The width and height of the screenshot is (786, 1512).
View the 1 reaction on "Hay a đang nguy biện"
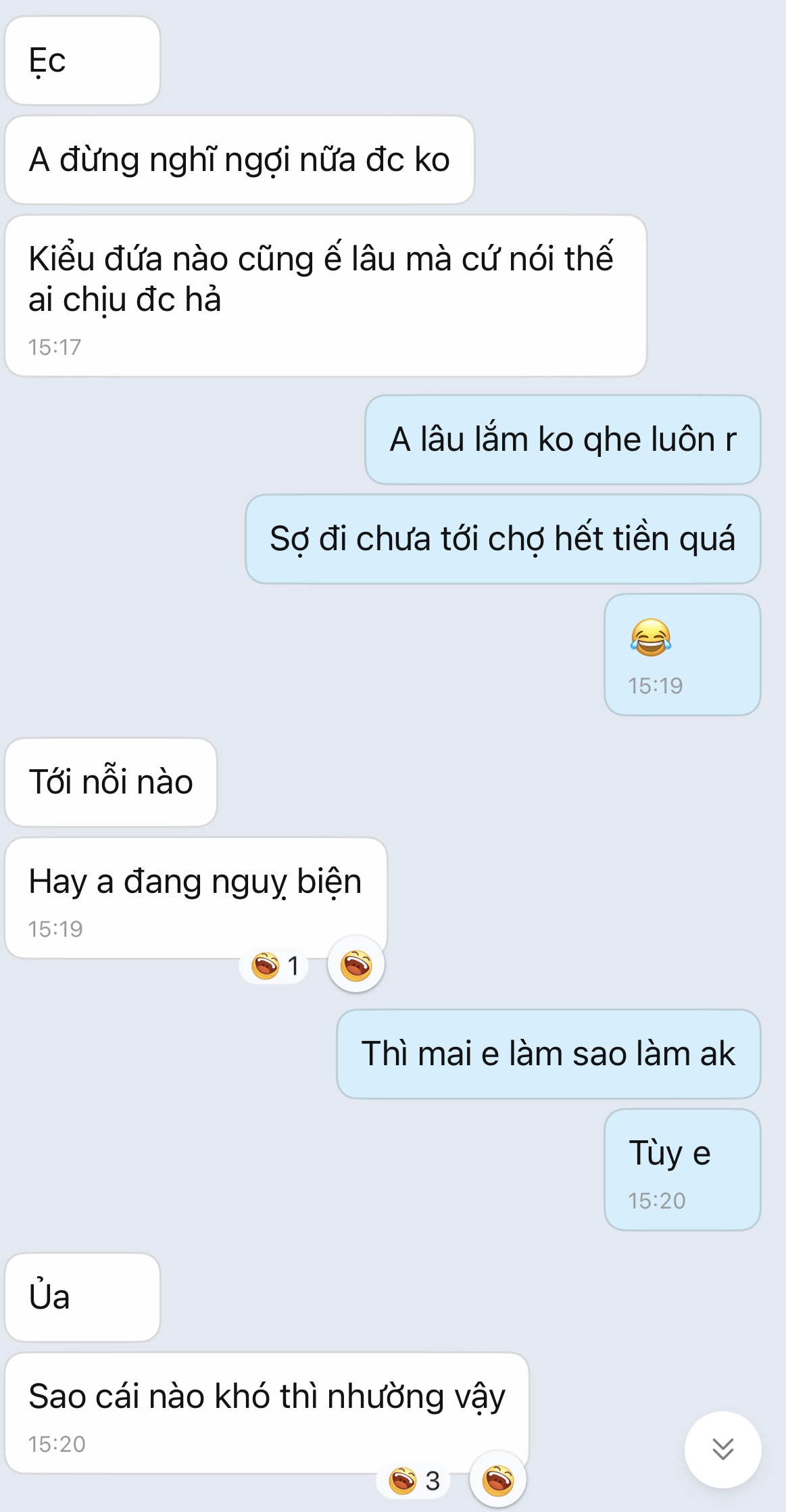[x=274, y=966]
